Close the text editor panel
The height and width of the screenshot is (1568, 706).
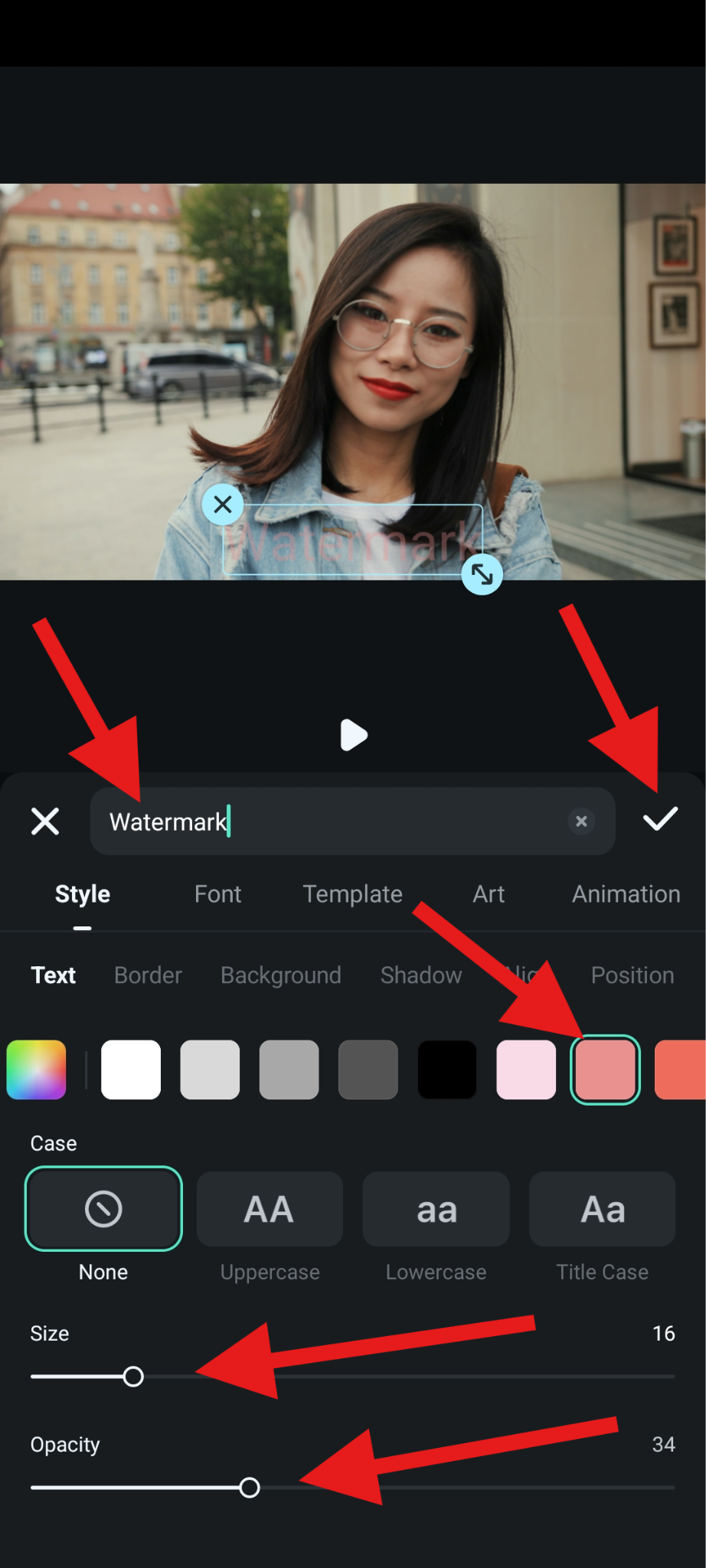click(45, 822)
